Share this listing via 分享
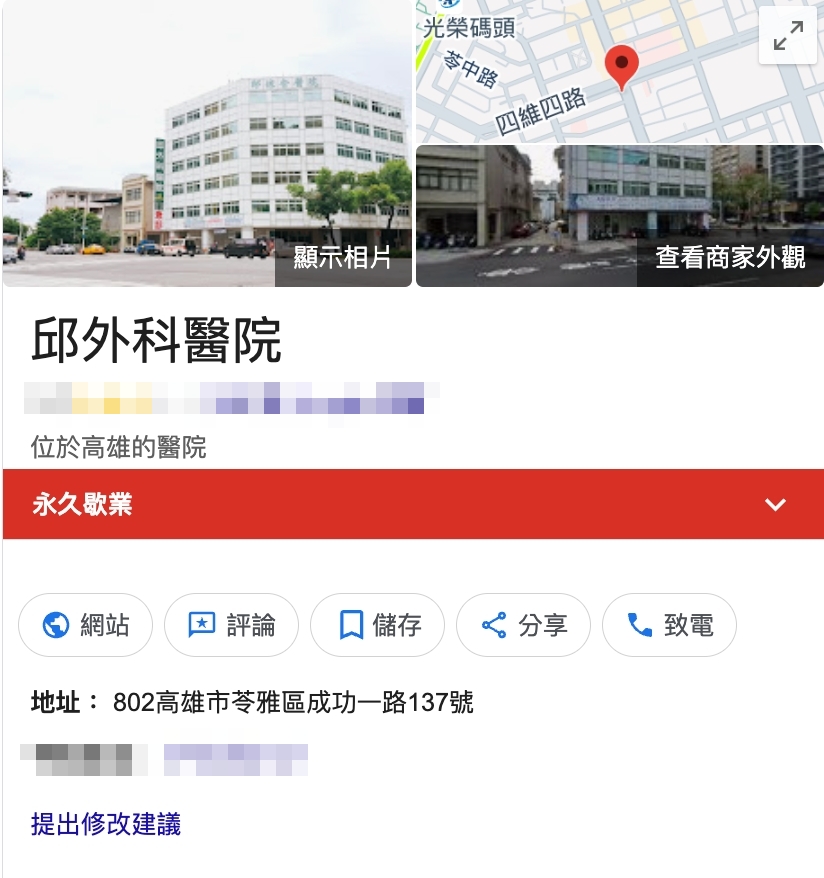The height and width of the screenshot is (878, 824). coord(524,626)
